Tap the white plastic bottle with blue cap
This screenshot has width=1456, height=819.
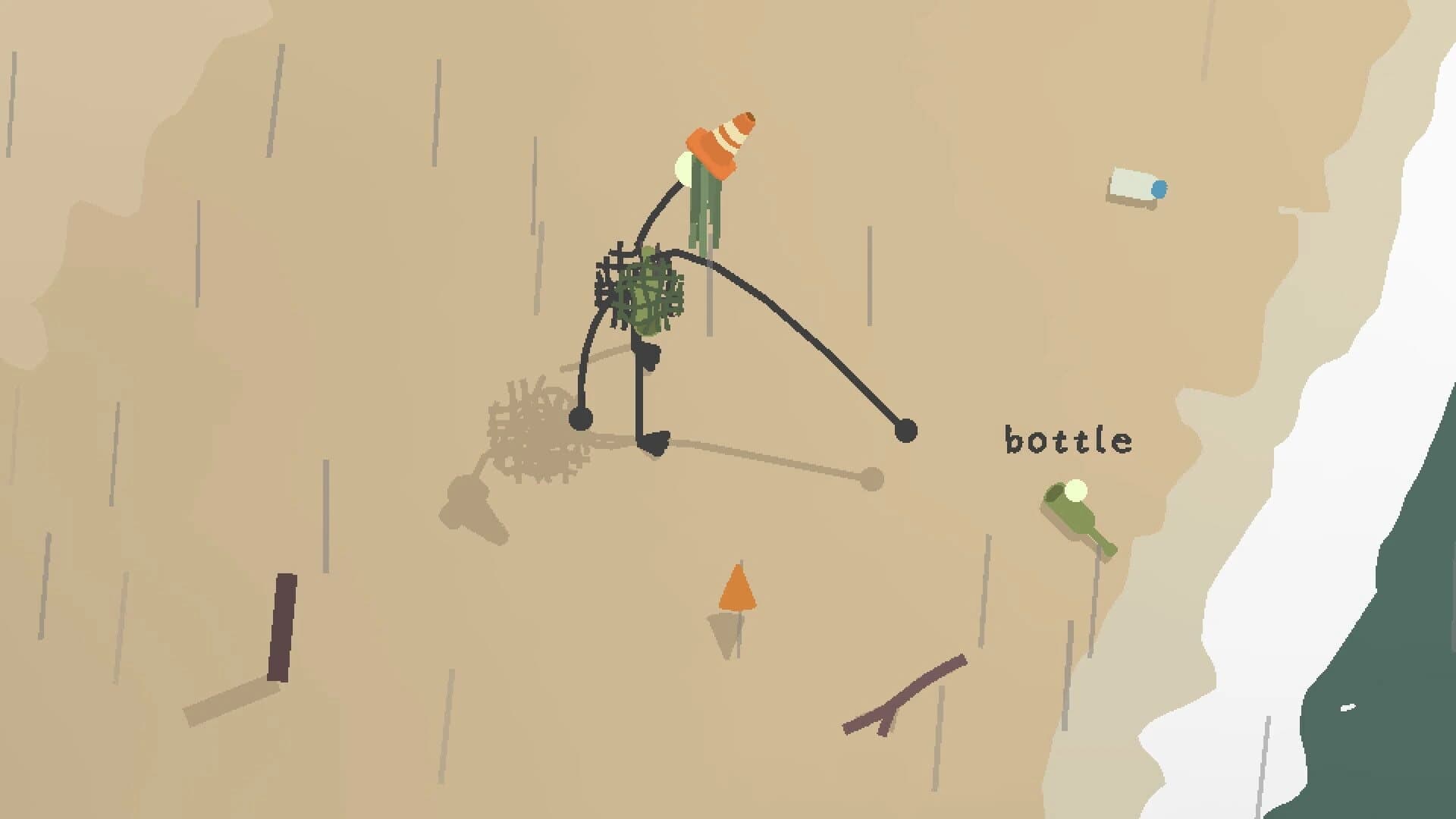pos(1135,186)
